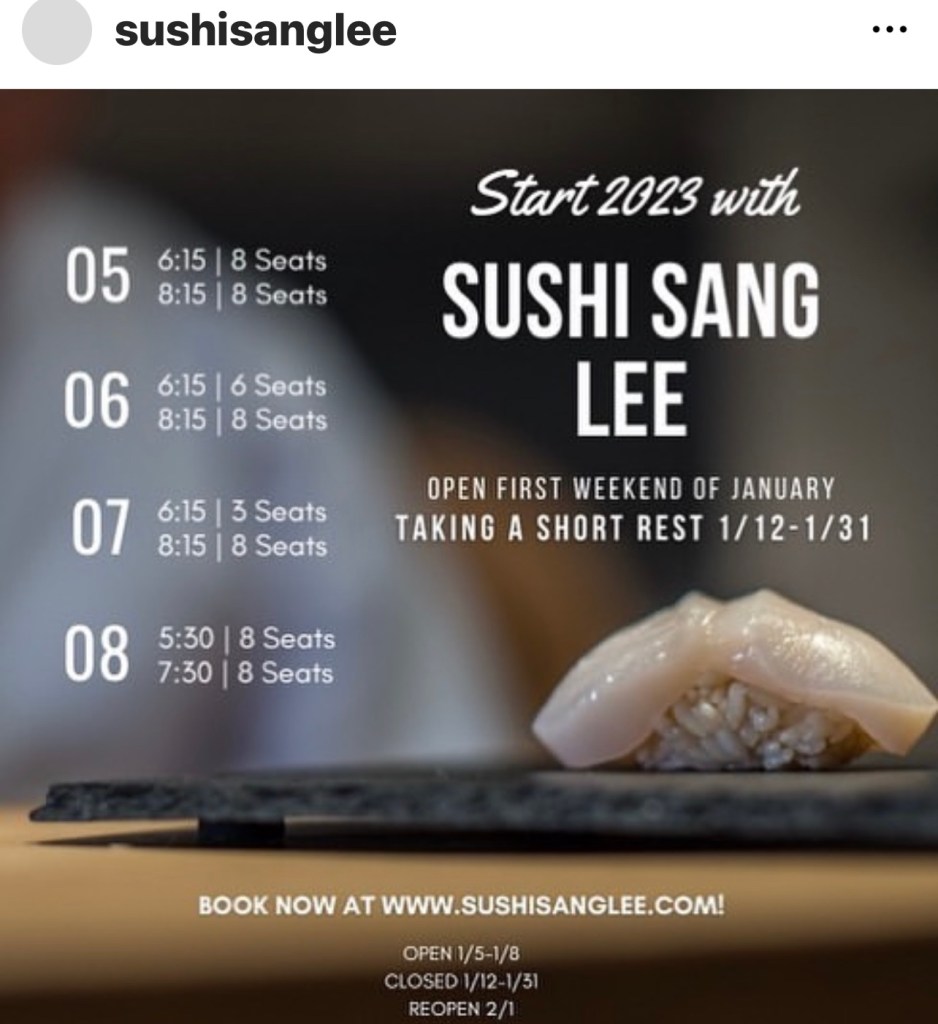Tap the Sushi Sang Lee post image

(x=469, y=555)
